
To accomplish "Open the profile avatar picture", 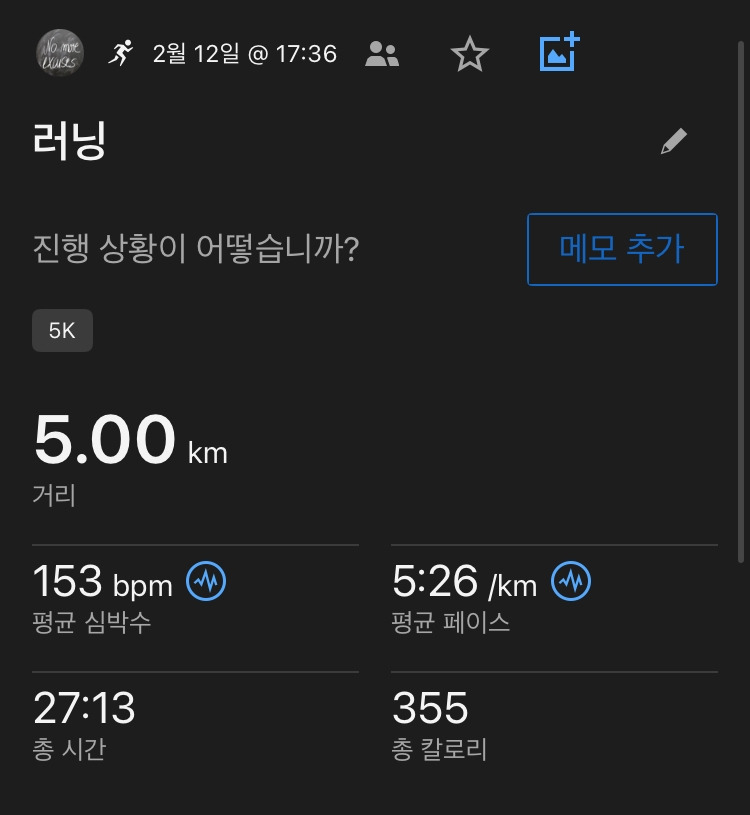I will 60,53.
